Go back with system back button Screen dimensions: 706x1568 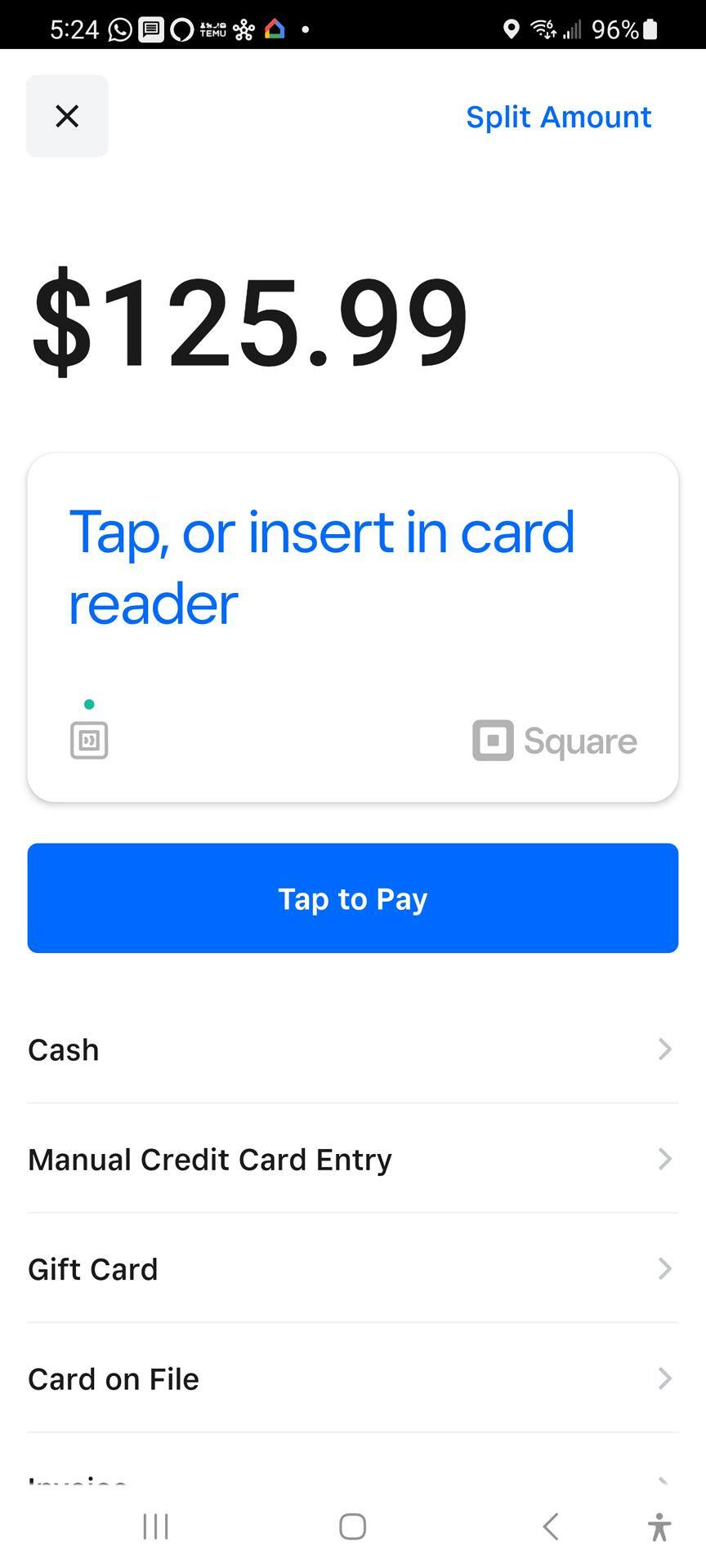click(x=550, y=1526)
